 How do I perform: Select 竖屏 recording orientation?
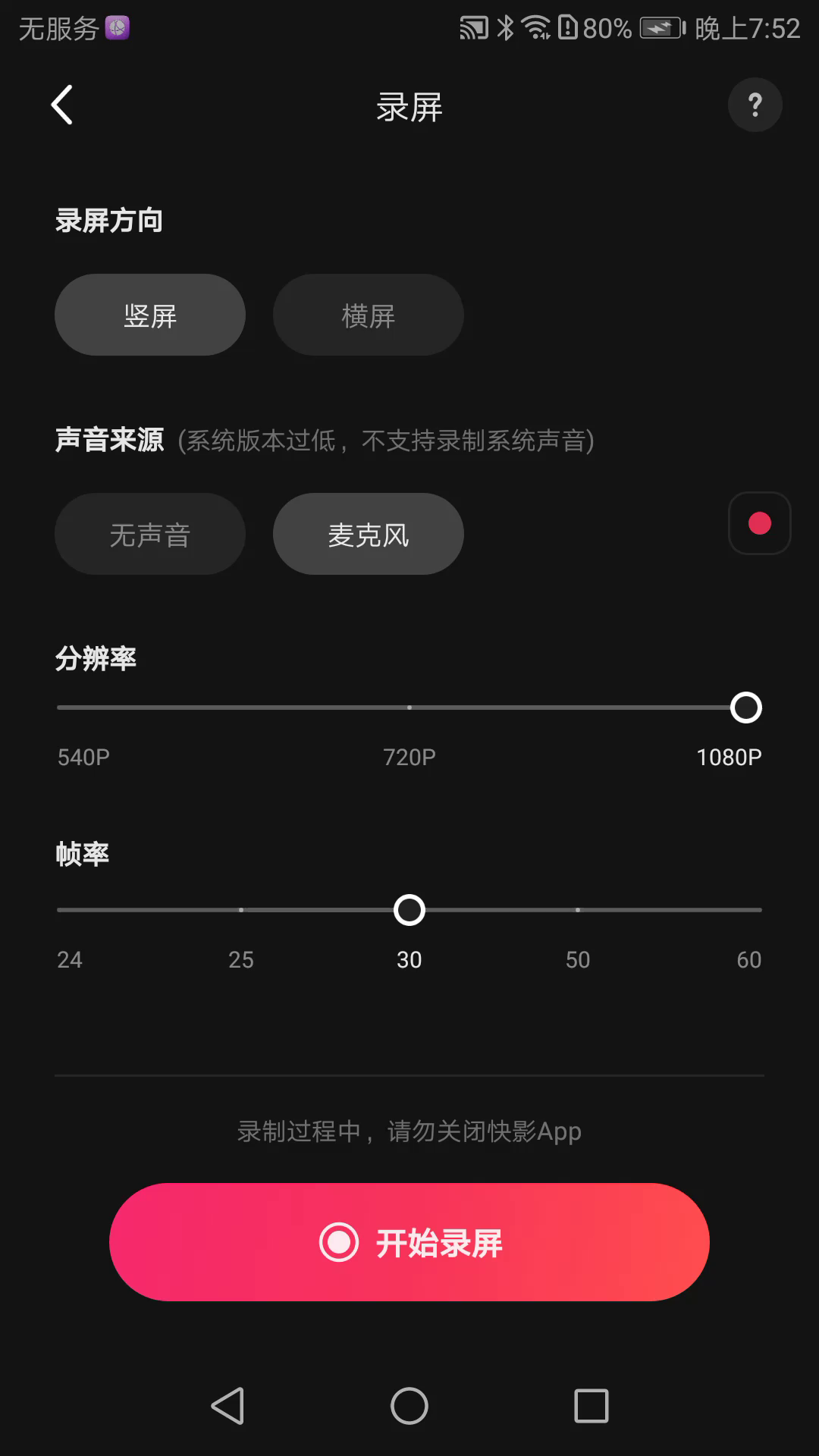(x=150, y=315)
